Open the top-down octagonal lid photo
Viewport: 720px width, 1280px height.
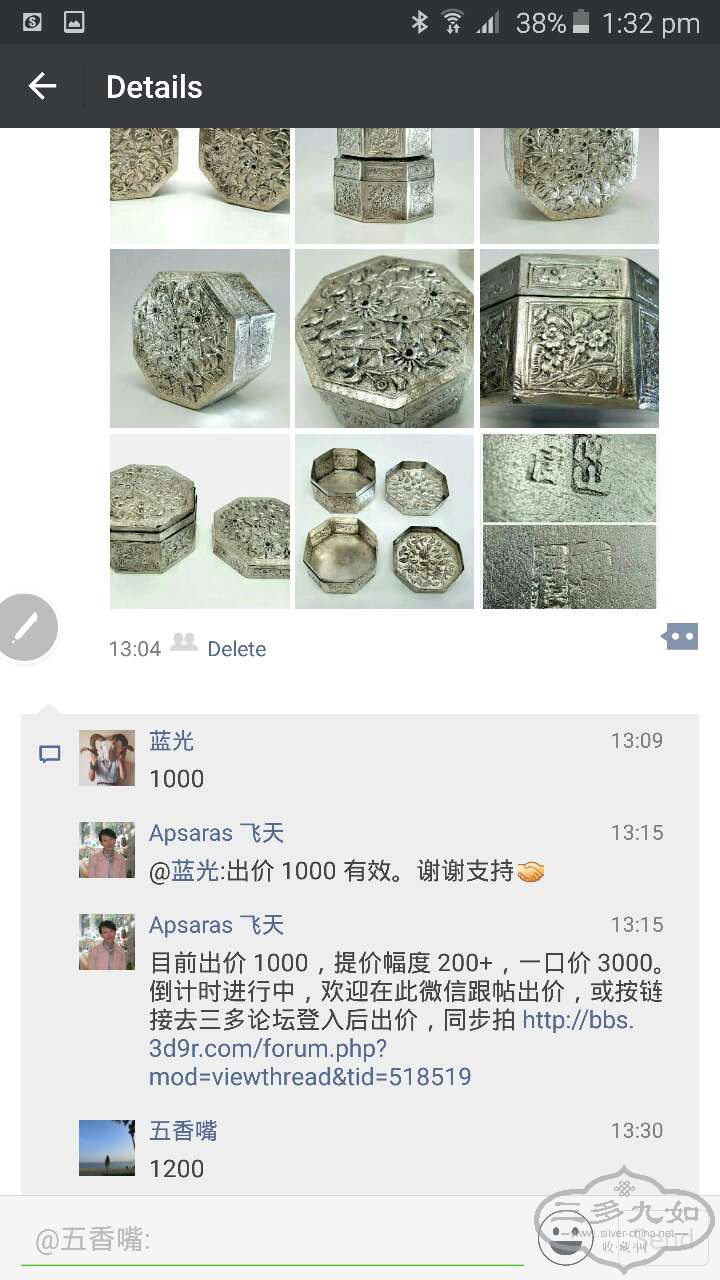point(384,338)
